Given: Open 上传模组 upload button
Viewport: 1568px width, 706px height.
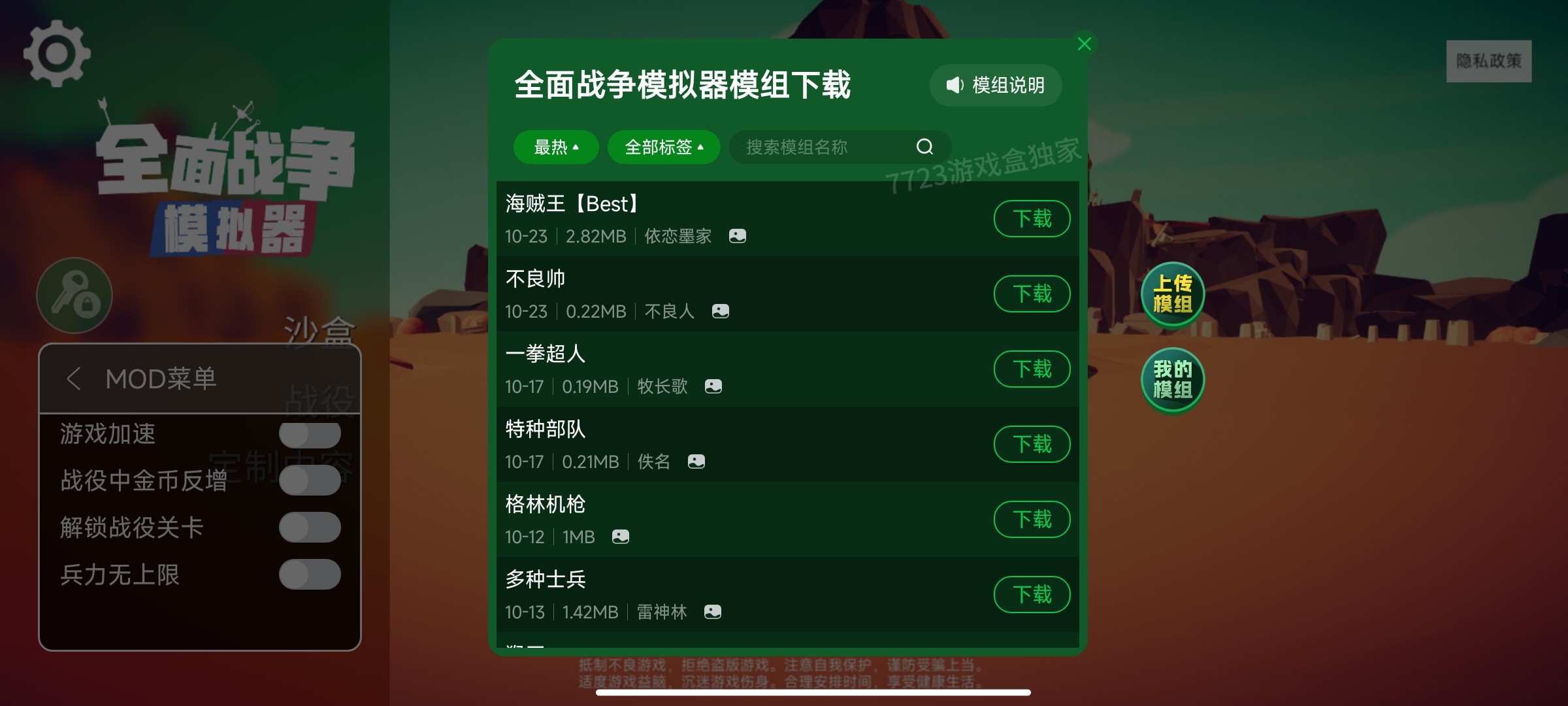Looking at the screenshot, I should coord(1173,294).
